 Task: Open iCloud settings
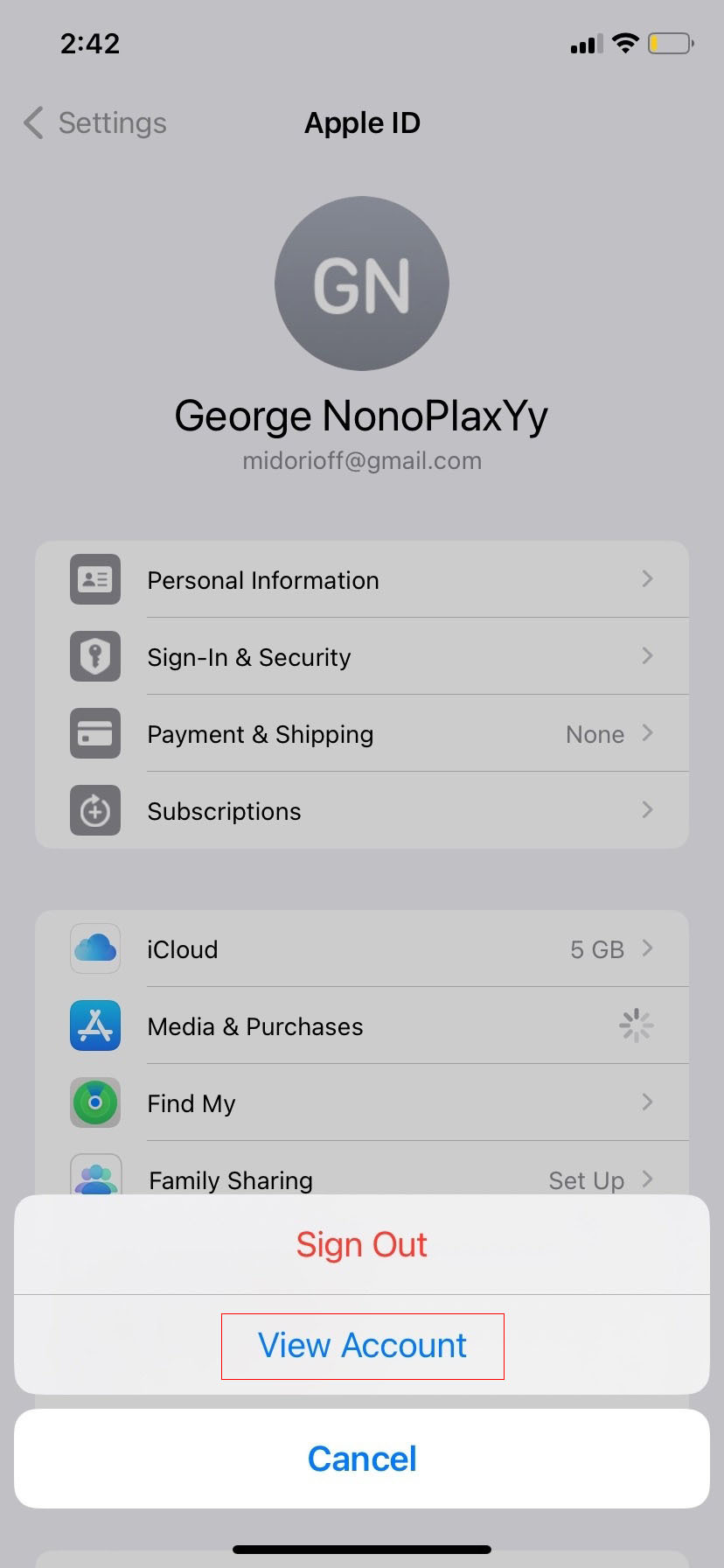362,948
